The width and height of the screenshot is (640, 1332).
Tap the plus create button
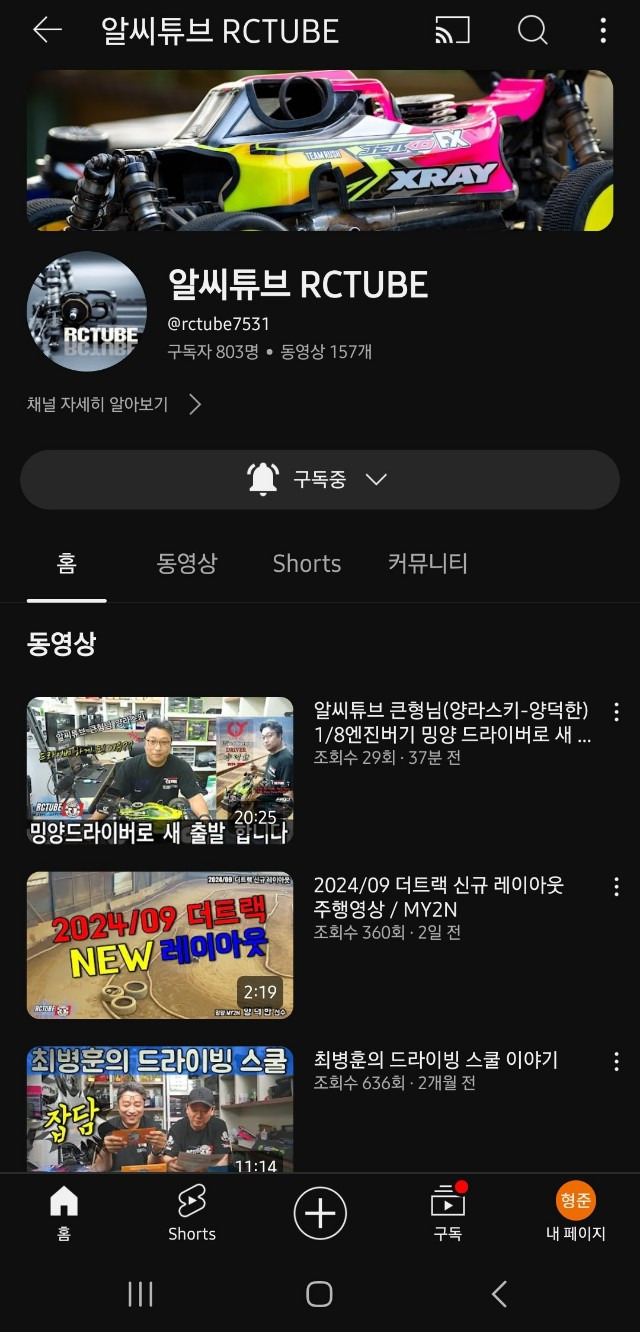[x=320, y=1213]
